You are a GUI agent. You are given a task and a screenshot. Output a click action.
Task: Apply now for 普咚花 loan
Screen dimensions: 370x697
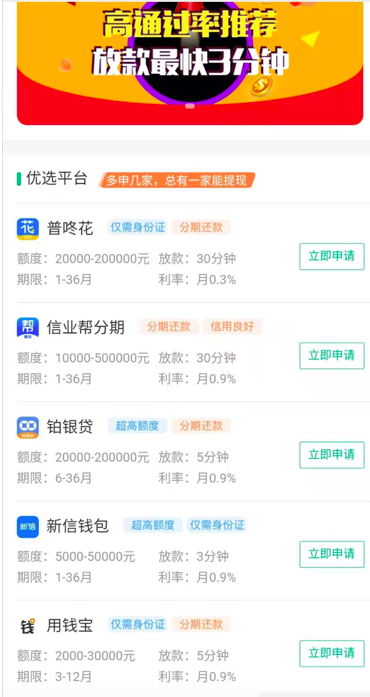332,256
